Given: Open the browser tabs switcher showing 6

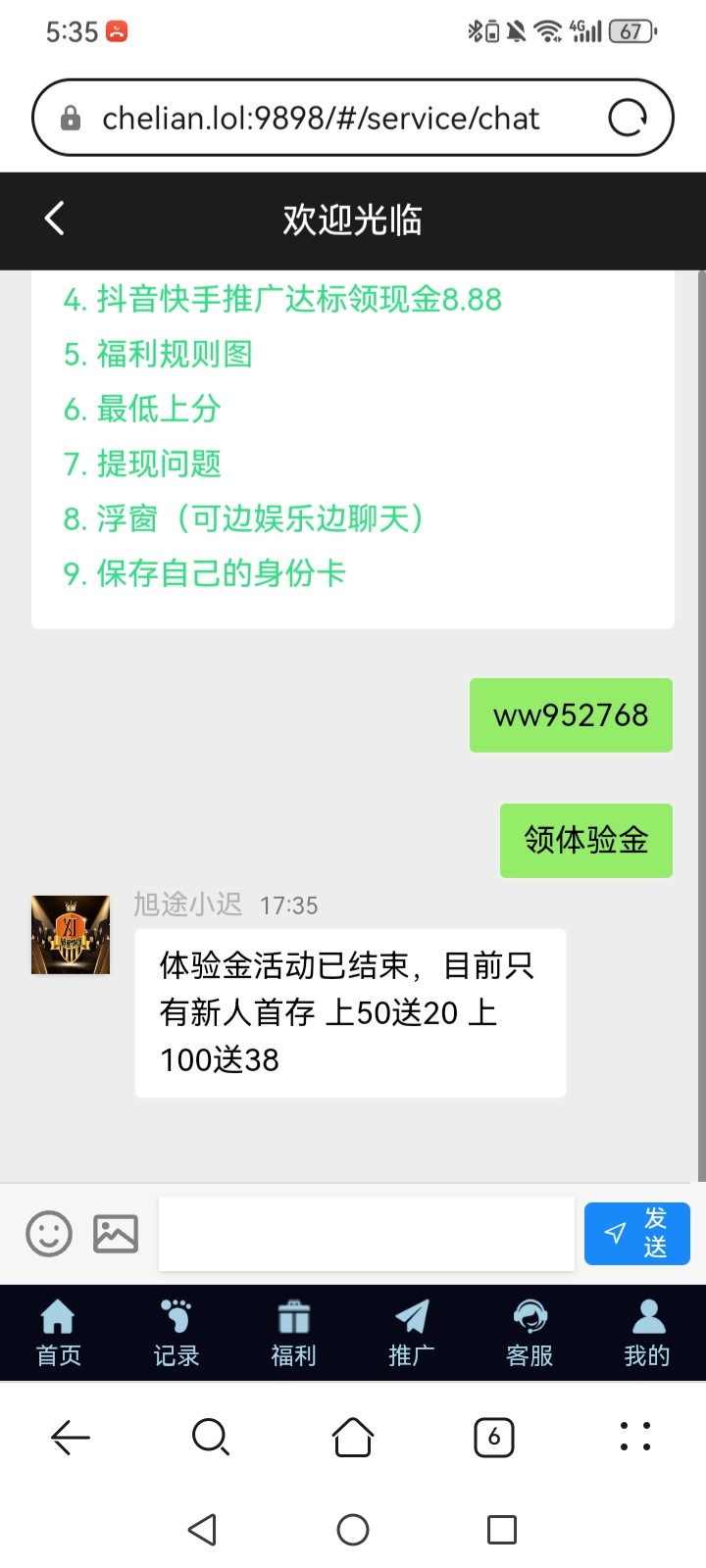Looking at the screenshot, I should [494, 1437].
